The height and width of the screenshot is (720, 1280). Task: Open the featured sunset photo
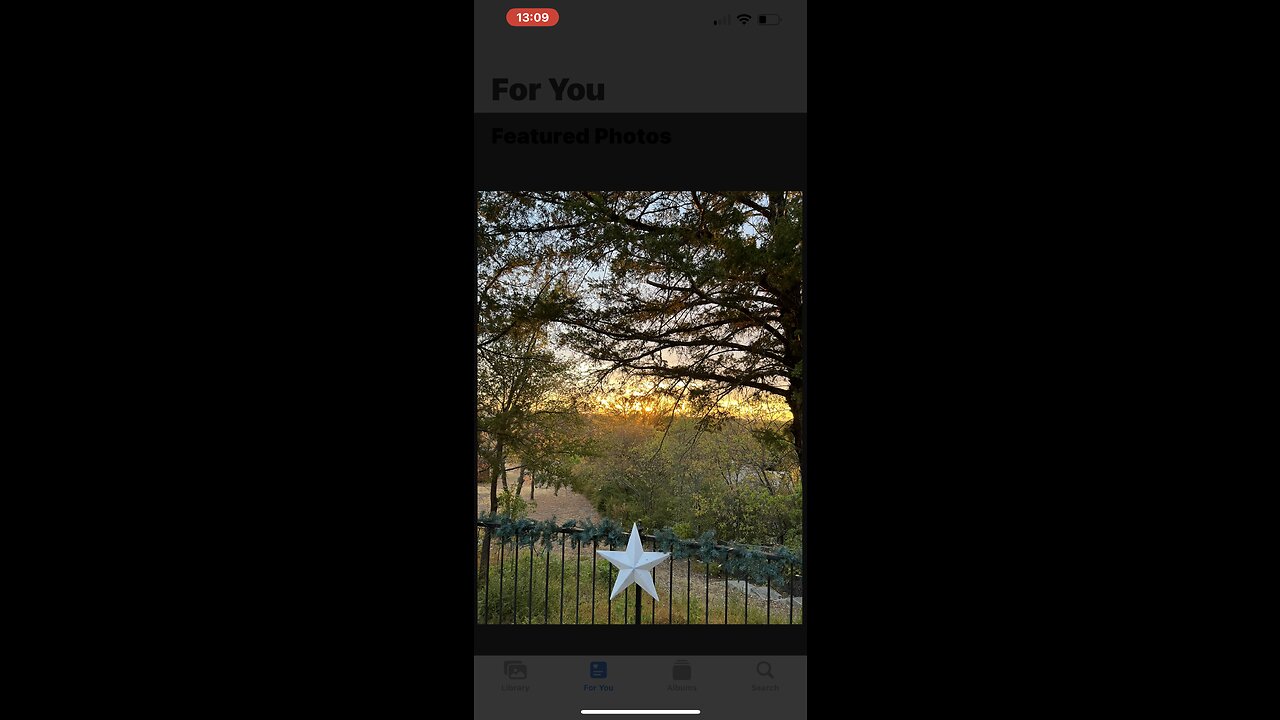(x=640, y=408)
